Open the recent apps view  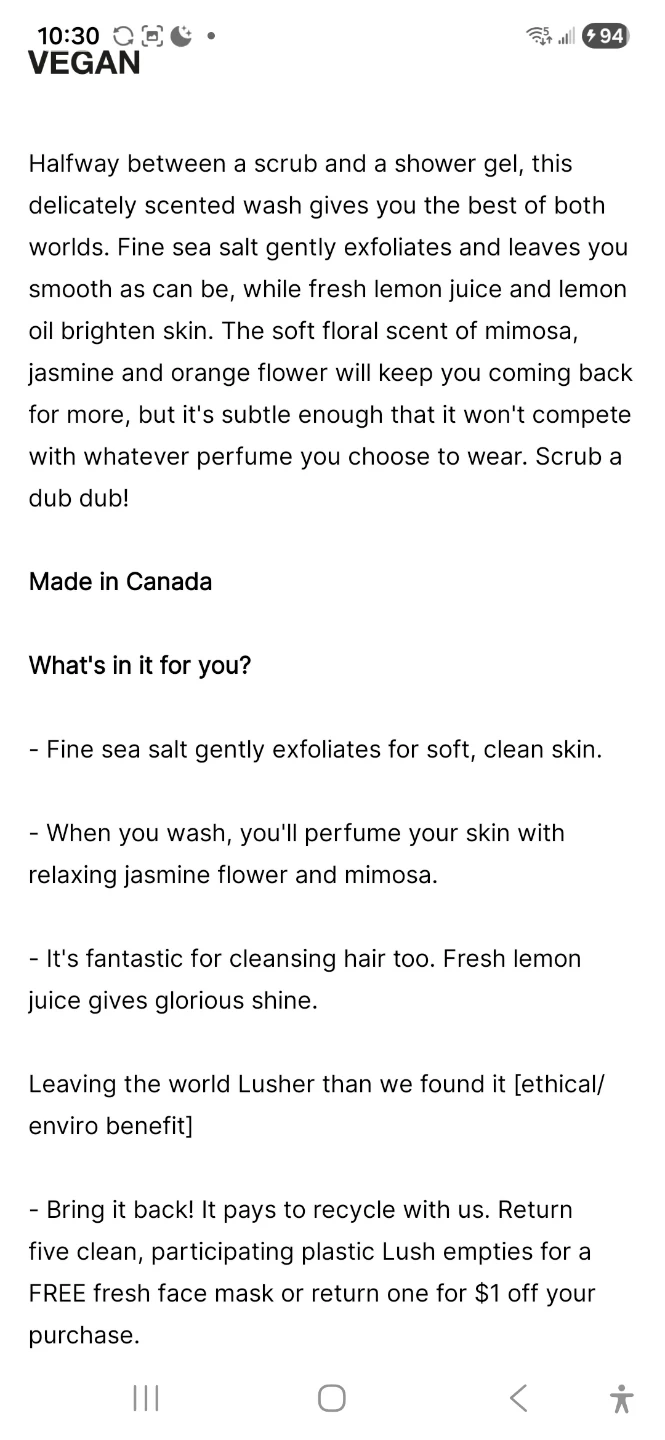coord(146,1397)
